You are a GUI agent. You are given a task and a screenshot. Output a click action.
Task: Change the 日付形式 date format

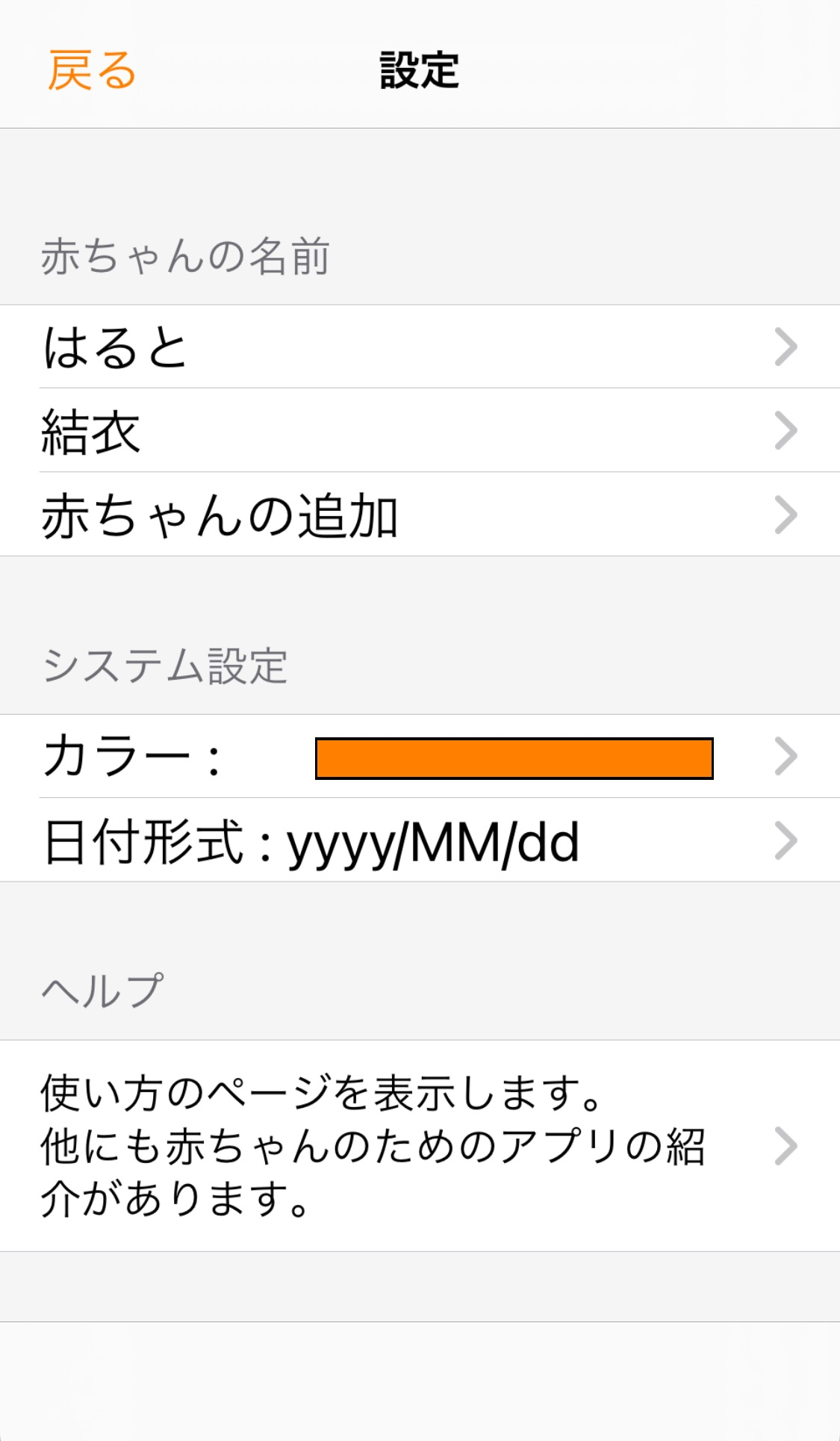click(420, 840)
